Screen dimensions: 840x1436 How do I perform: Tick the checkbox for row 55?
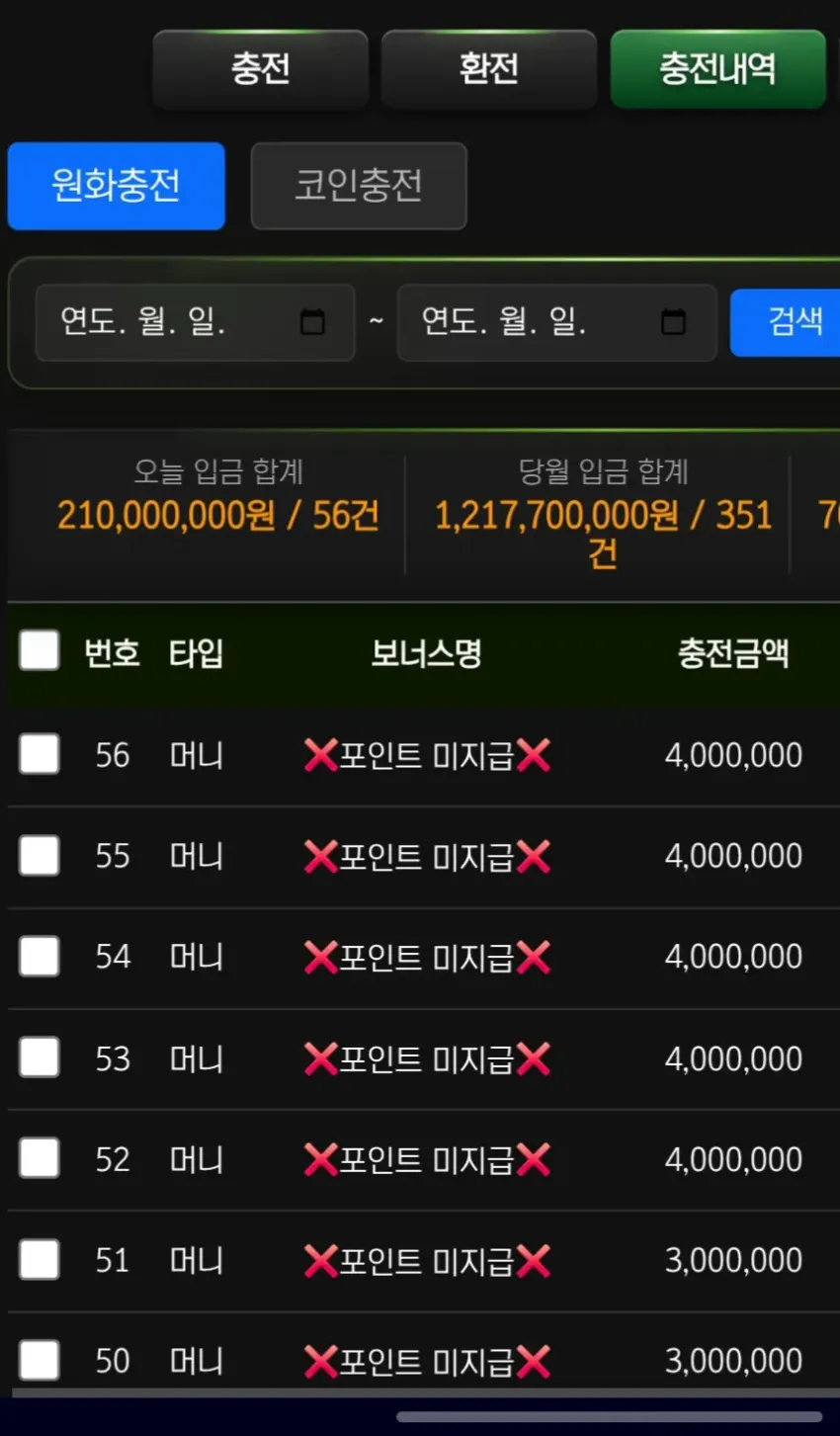pos(40,855)
